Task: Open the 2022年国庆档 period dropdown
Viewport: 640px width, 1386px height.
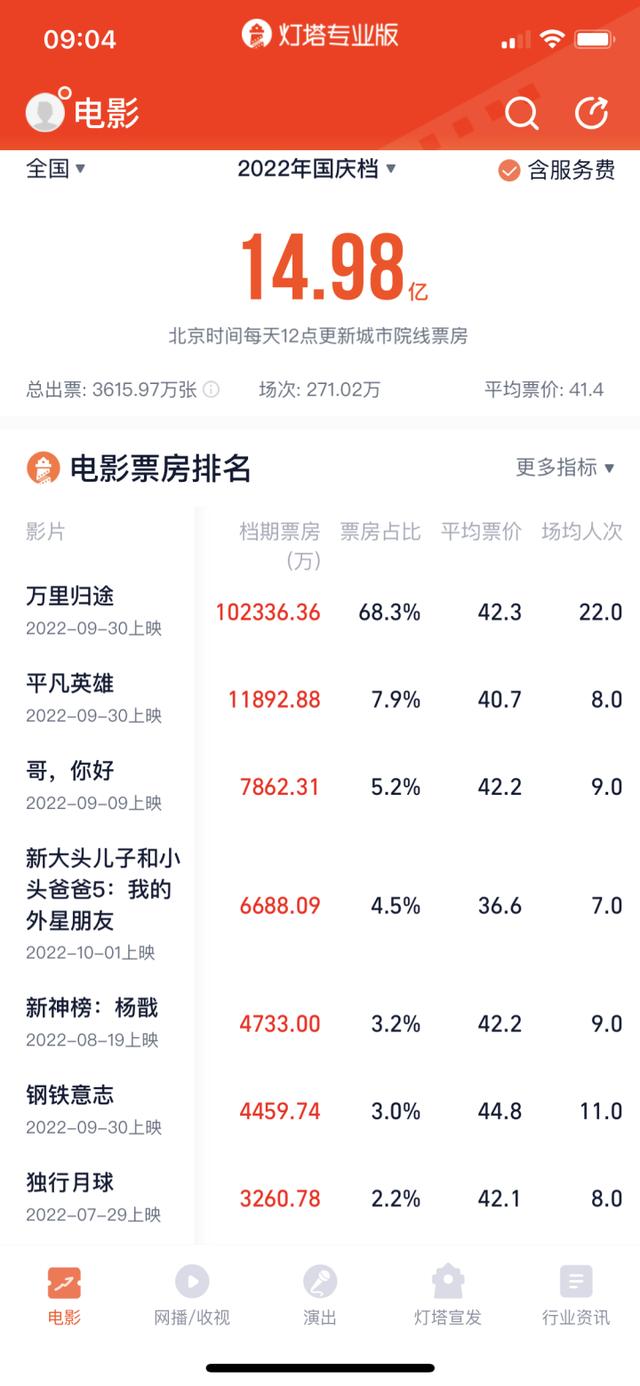Action: 317,169
